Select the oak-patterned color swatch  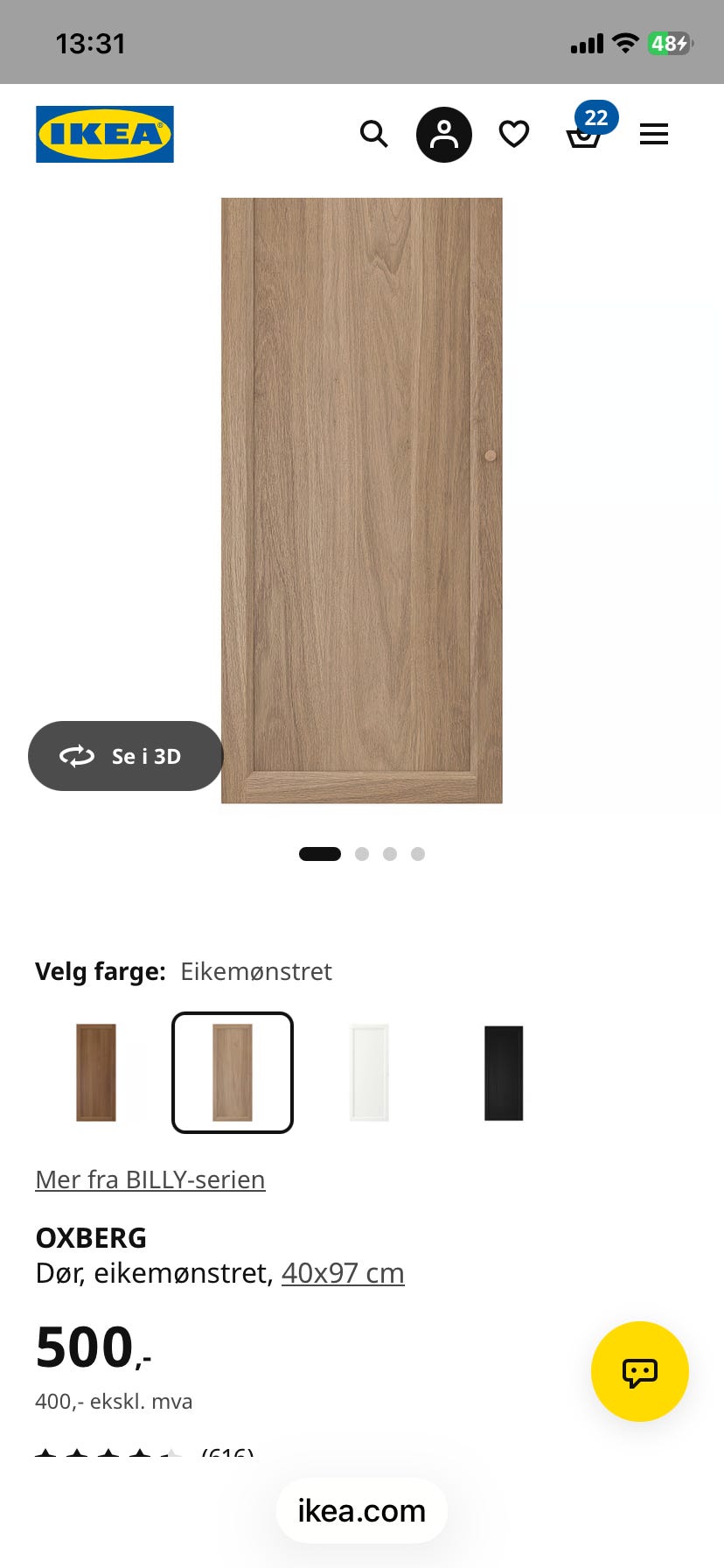click(233, 1073)
